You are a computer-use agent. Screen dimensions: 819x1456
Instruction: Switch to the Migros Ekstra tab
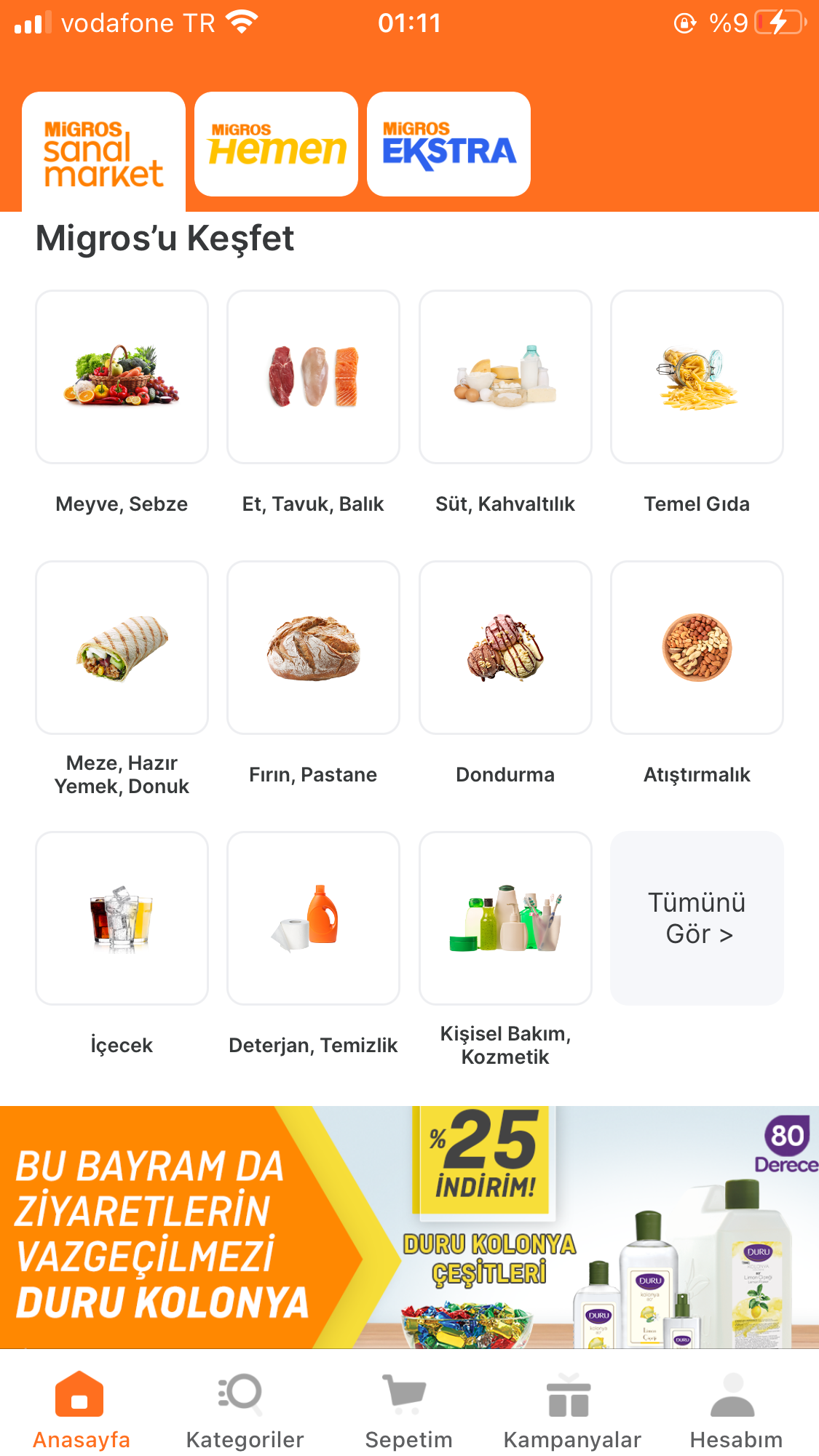pyautogui.click(x=448, y=144)
